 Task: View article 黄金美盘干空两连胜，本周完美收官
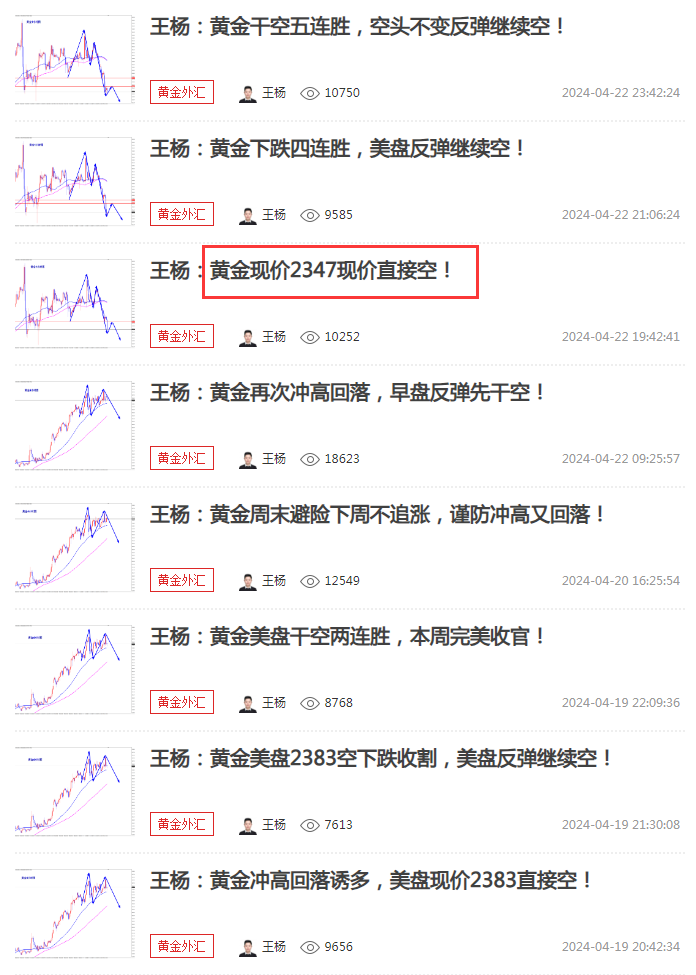[x=348, y=637]
